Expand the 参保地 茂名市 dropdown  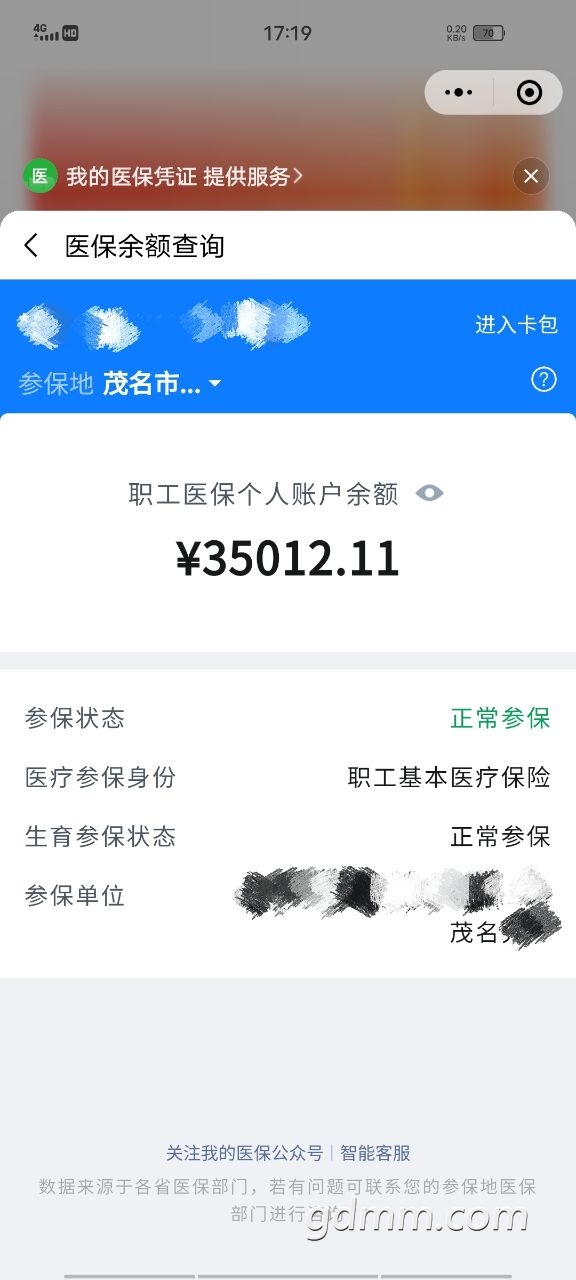coord(162,383)
